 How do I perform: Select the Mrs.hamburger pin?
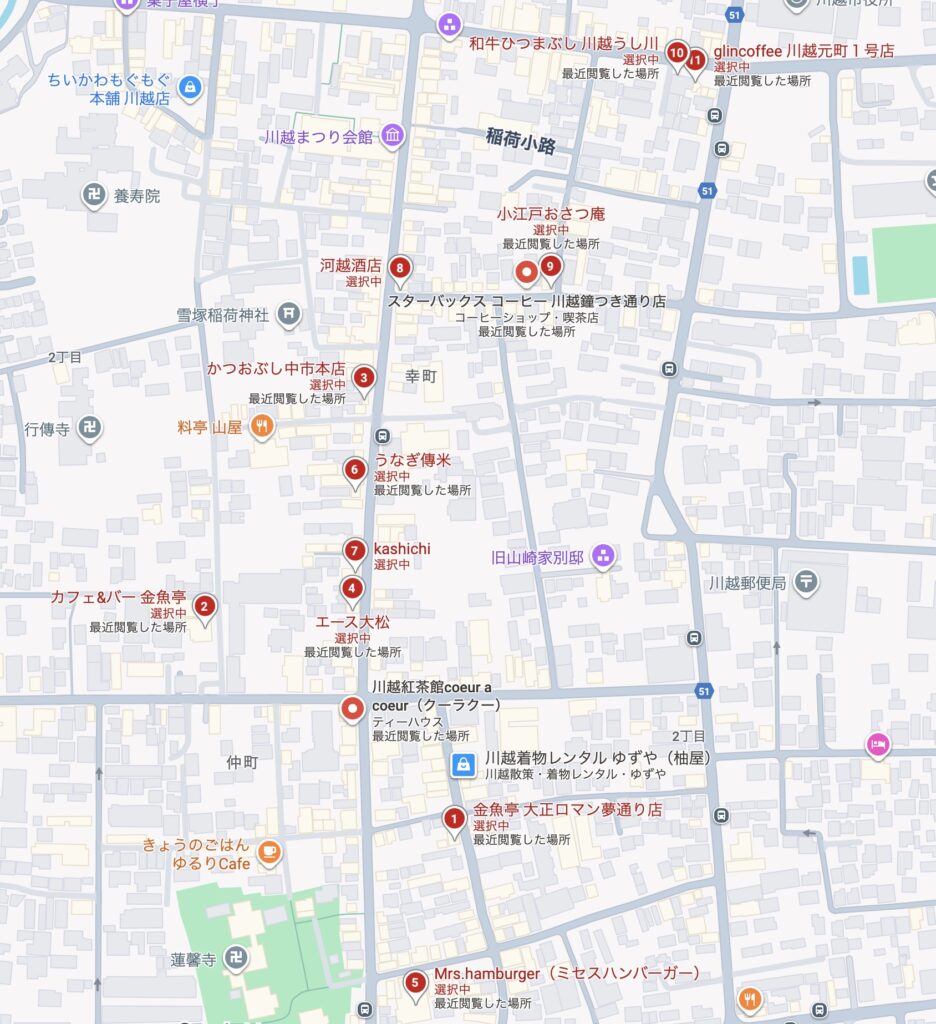pyautogui.click(x=415, y=983)
